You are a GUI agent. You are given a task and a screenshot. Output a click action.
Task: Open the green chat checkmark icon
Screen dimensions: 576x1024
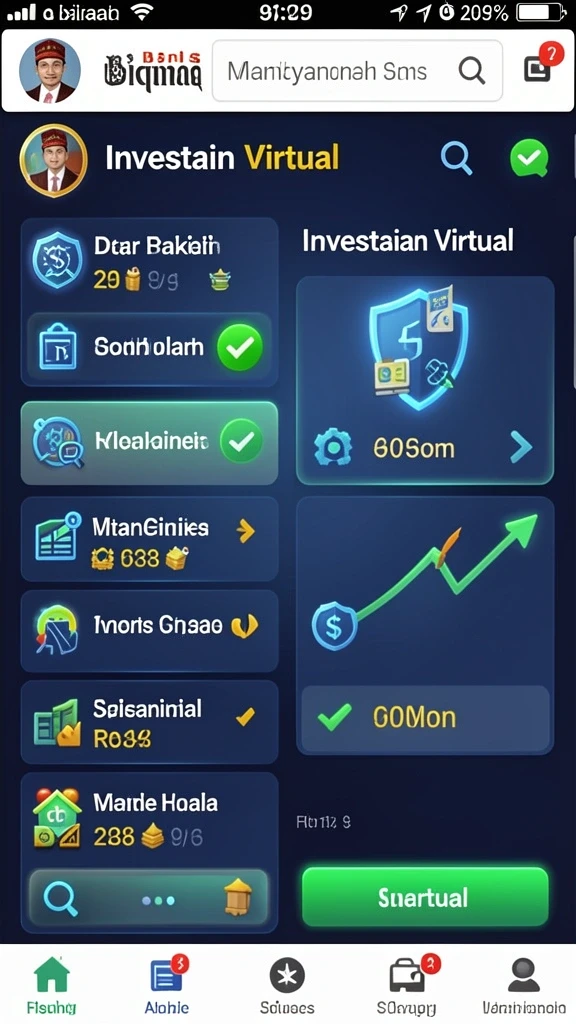pyautogui.click(x=530, y=158)
